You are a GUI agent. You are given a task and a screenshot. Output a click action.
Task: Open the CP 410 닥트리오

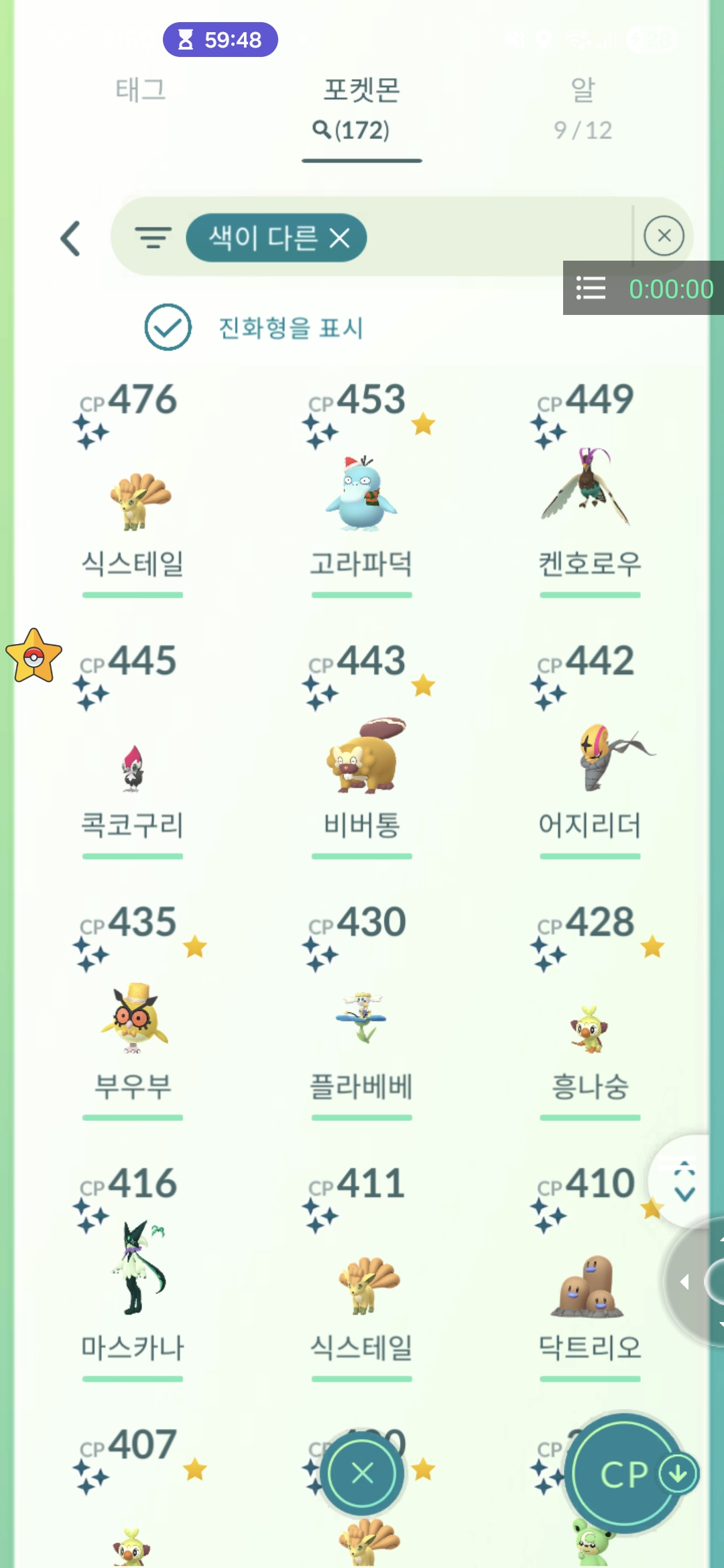pyautogui.click(x=589, y=1287)
